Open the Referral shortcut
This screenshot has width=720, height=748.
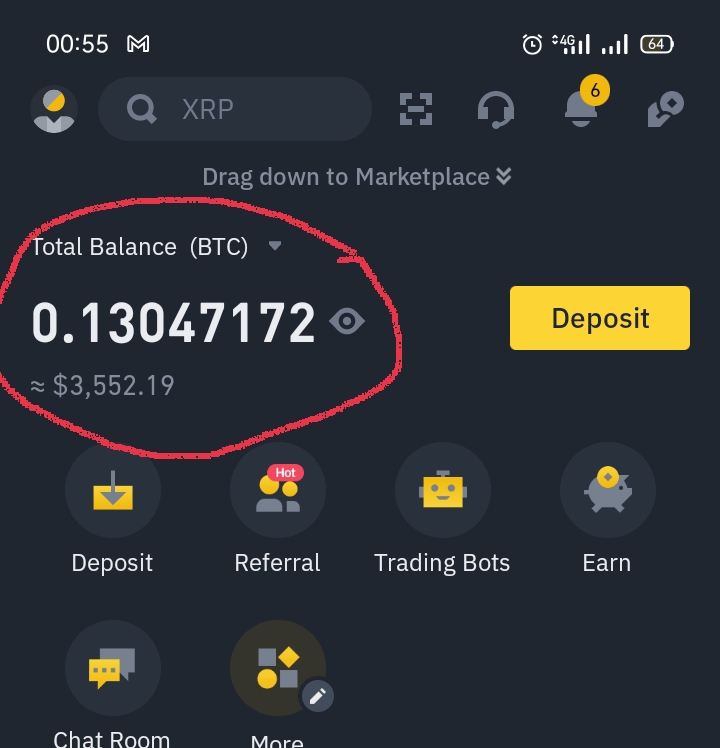[277, 491]
